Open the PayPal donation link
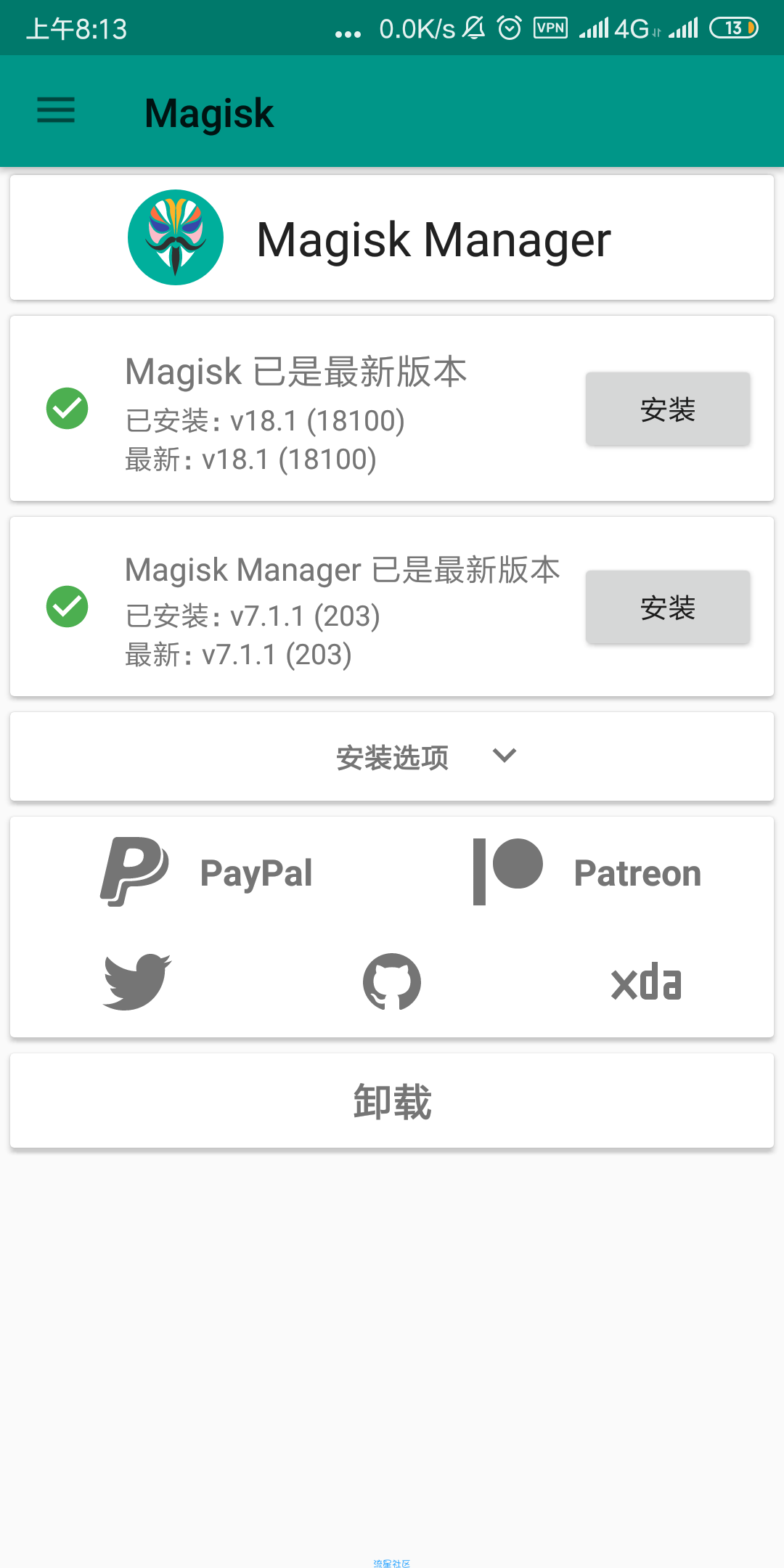784x1568 pixels. 208,872
